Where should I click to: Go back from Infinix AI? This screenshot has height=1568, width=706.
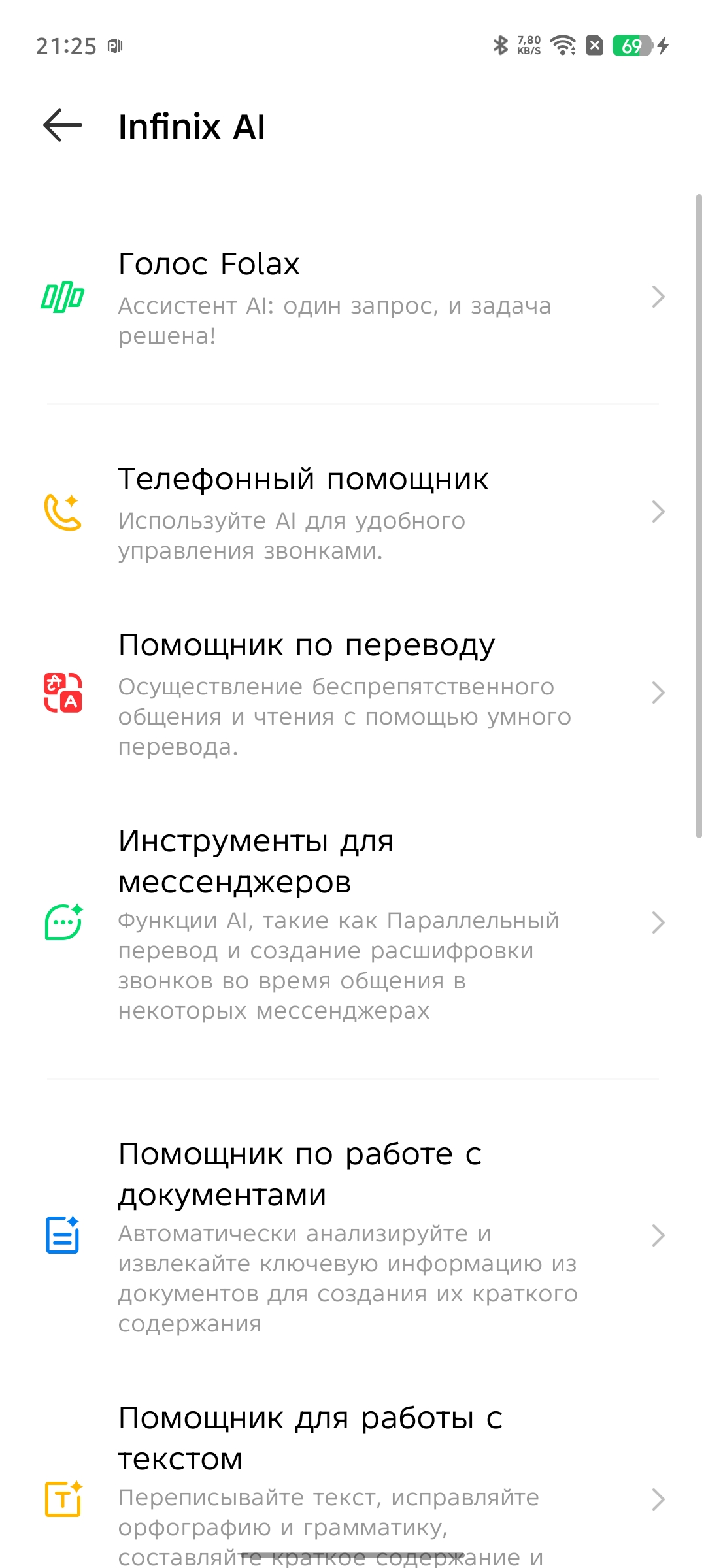(63, 125)
